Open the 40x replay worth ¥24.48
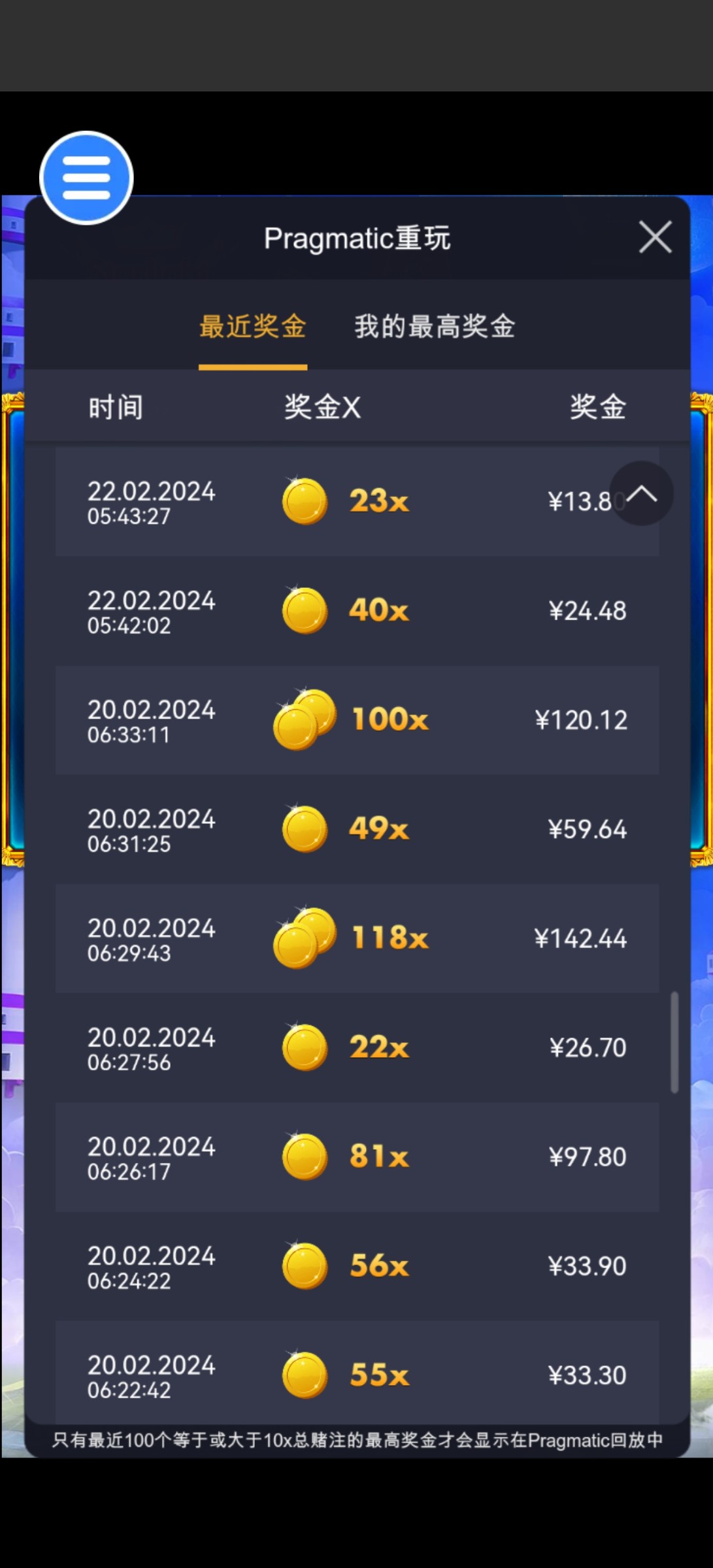Screen dimensions: 713x1568 tap(357, 611)
